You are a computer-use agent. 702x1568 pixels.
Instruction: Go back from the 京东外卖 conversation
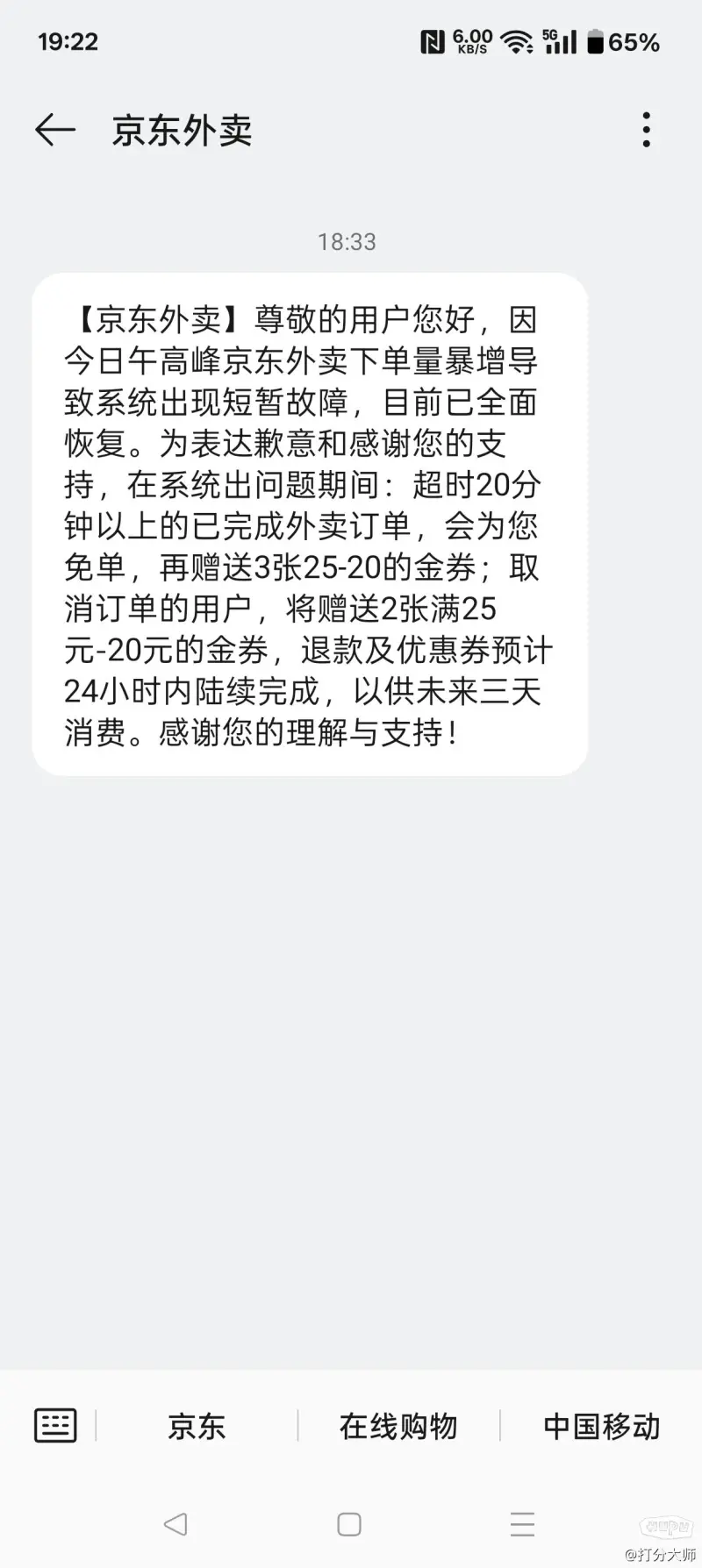55,131
